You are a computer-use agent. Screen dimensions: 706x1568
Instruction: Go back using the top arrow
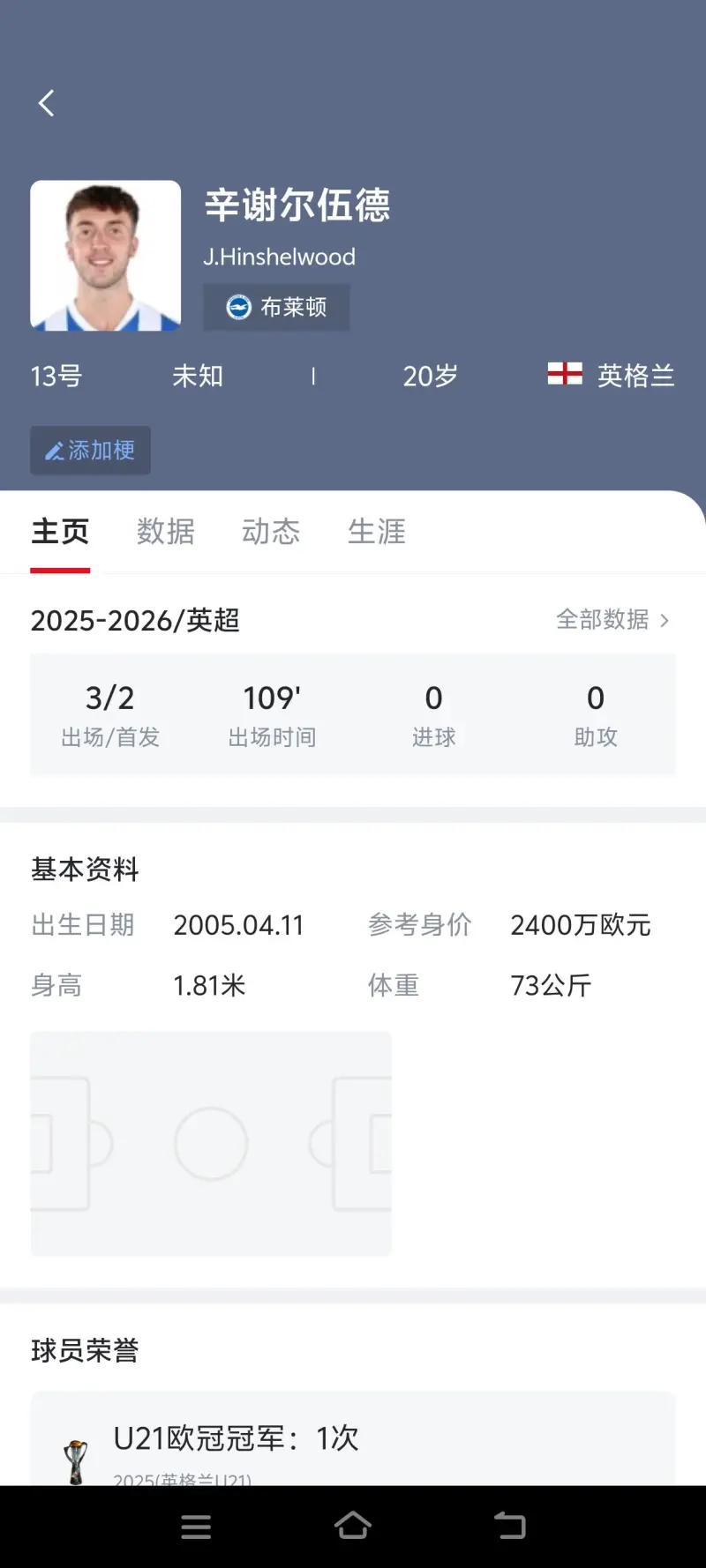coord(47,103)
